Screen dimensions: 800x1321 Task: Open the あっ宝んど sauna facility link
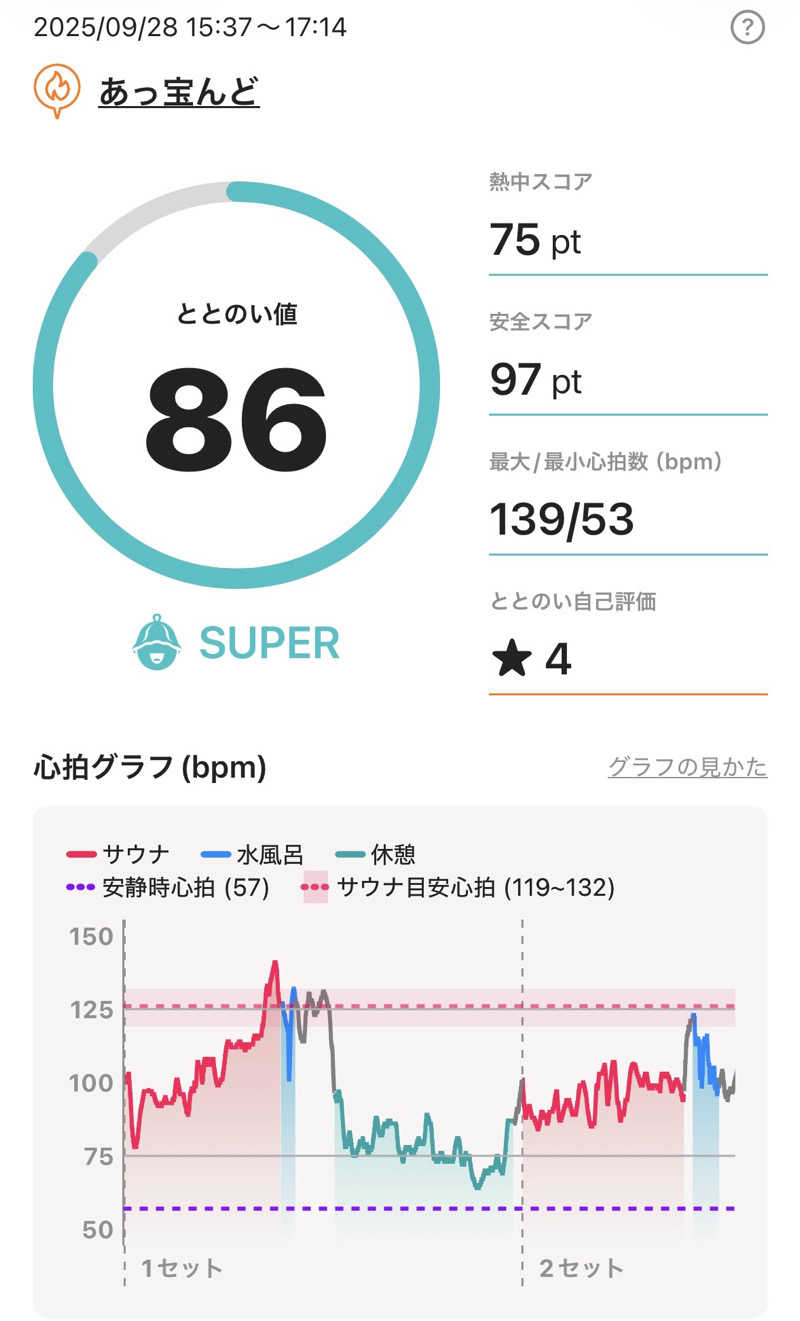click(x=179, y=92)
